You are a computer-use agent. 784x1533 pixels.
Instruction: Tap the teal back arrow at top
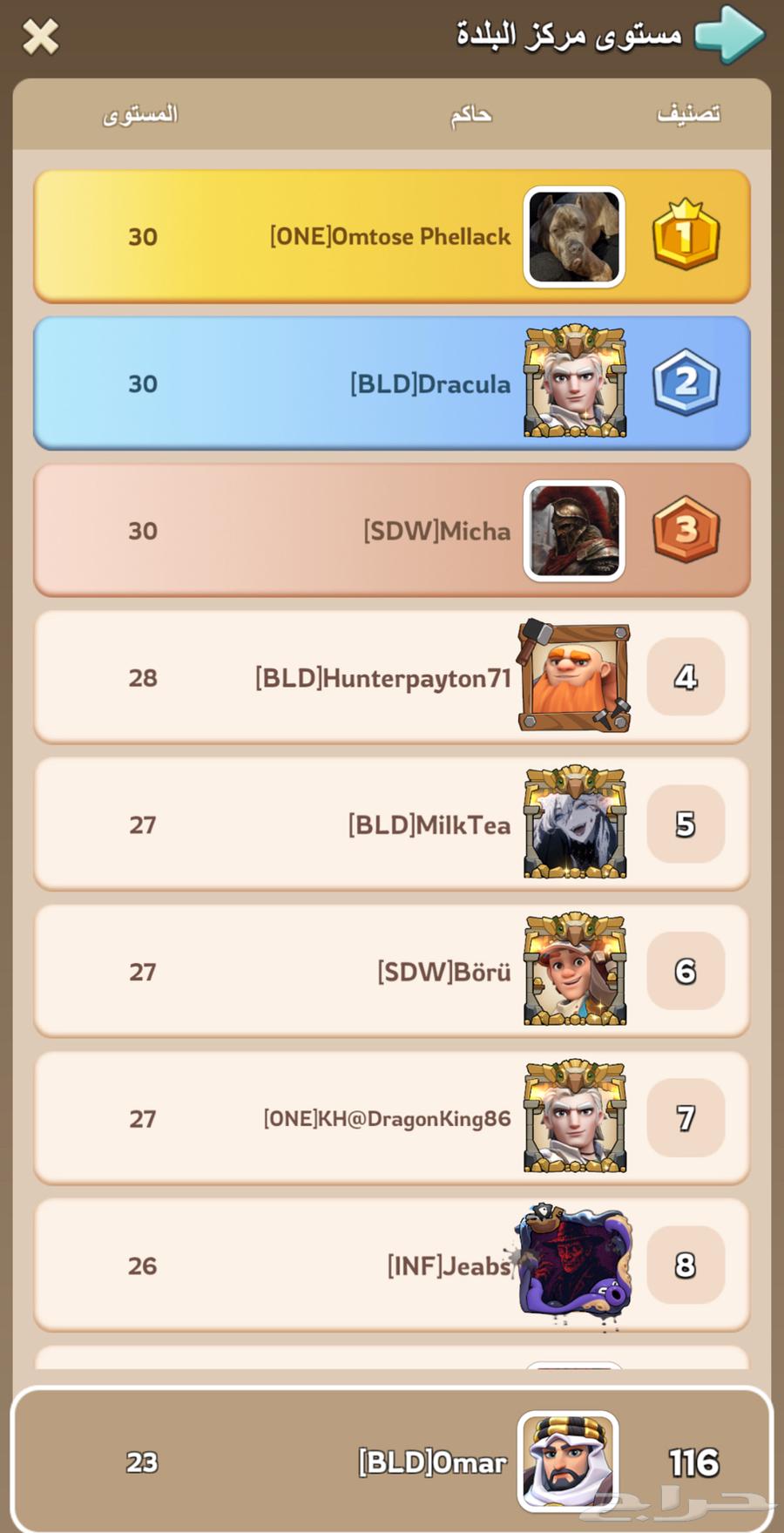pyautogui.click(x=730, y=35)
